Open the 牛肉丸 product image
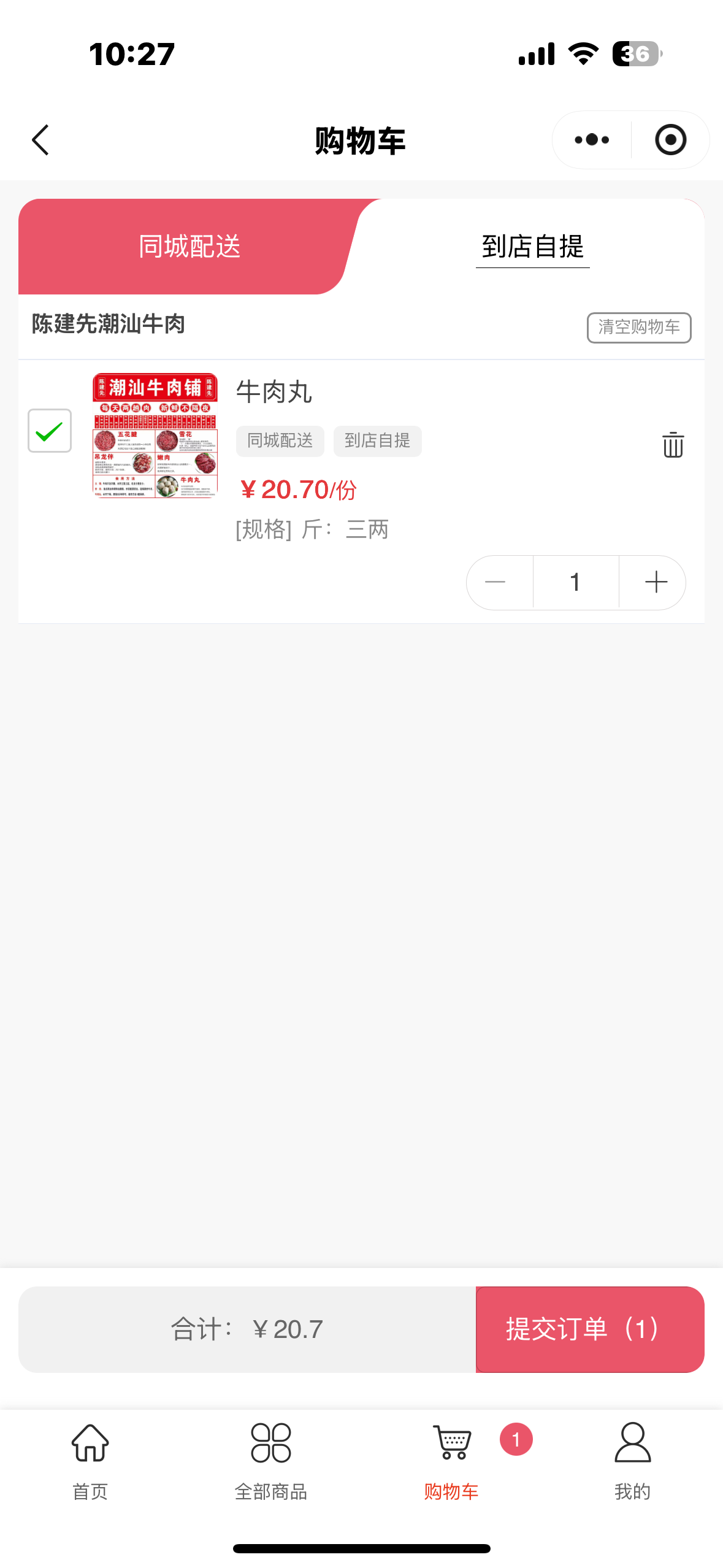This screenshot has height=1568, width=723. pyautogui.click(x=155, y=435)
